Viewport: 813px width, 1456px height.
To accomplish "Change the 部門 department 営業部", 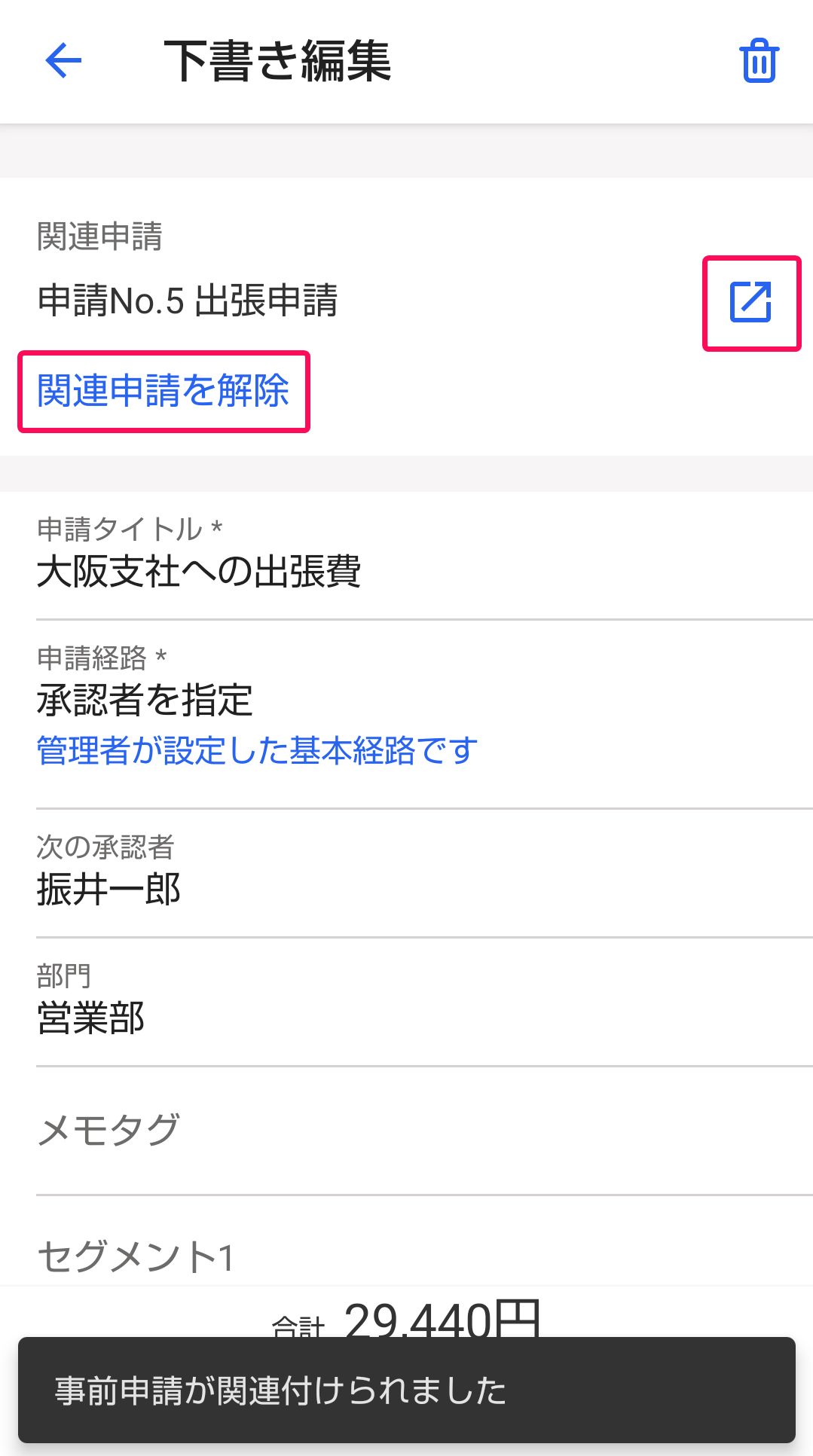I will (x=424, y=1003).
